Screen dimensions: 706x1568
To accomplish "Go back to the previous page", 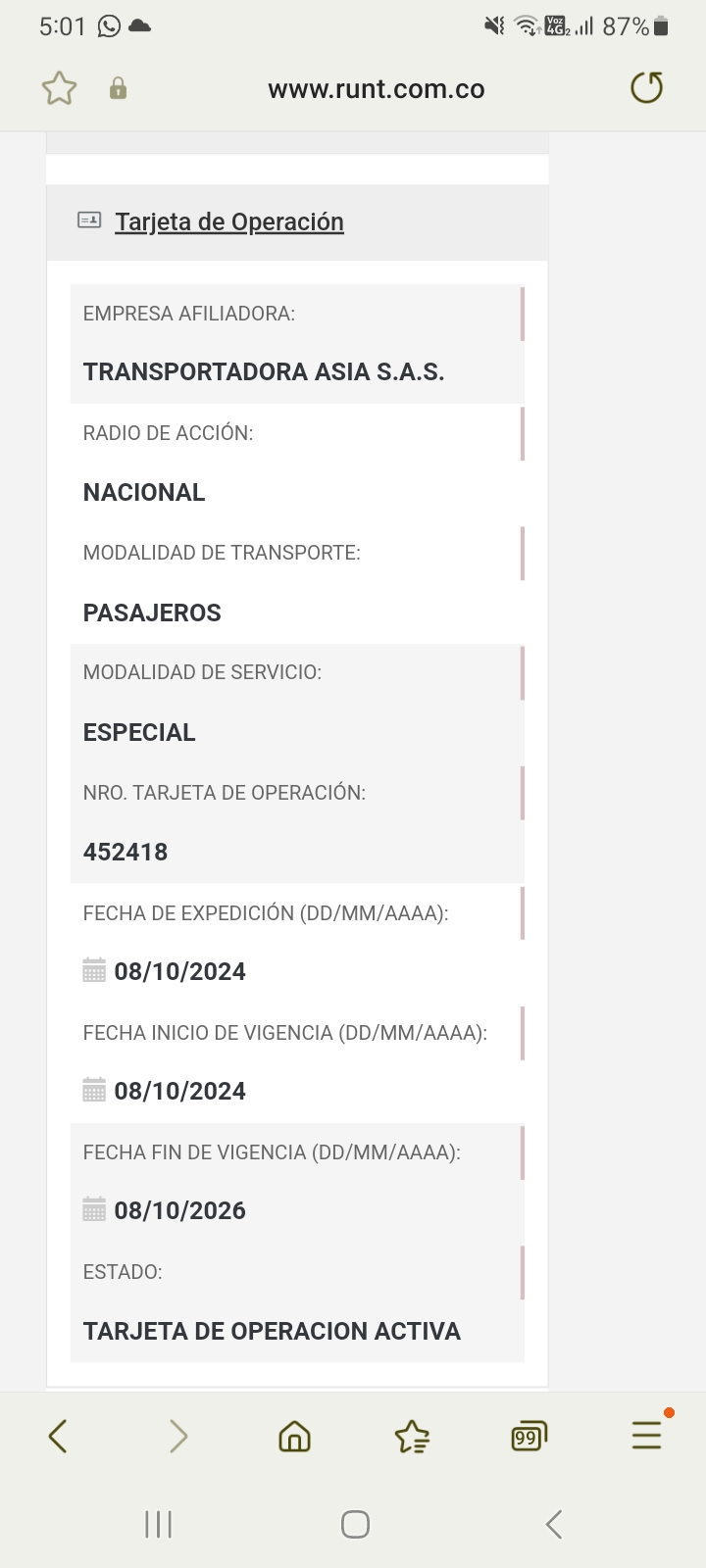I will 58,1437.
